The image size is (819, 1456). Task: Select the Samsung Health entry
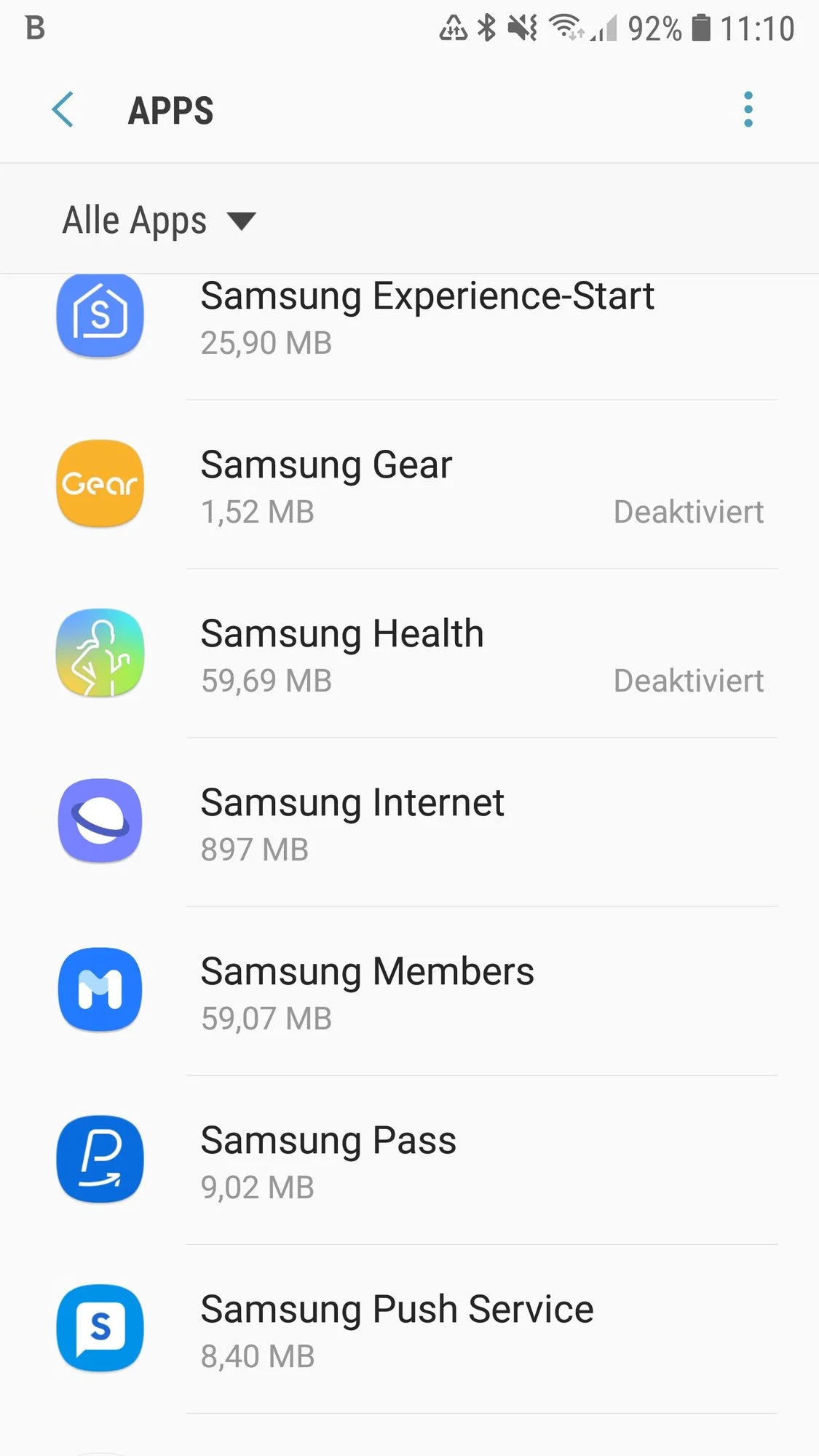point(409,653)
